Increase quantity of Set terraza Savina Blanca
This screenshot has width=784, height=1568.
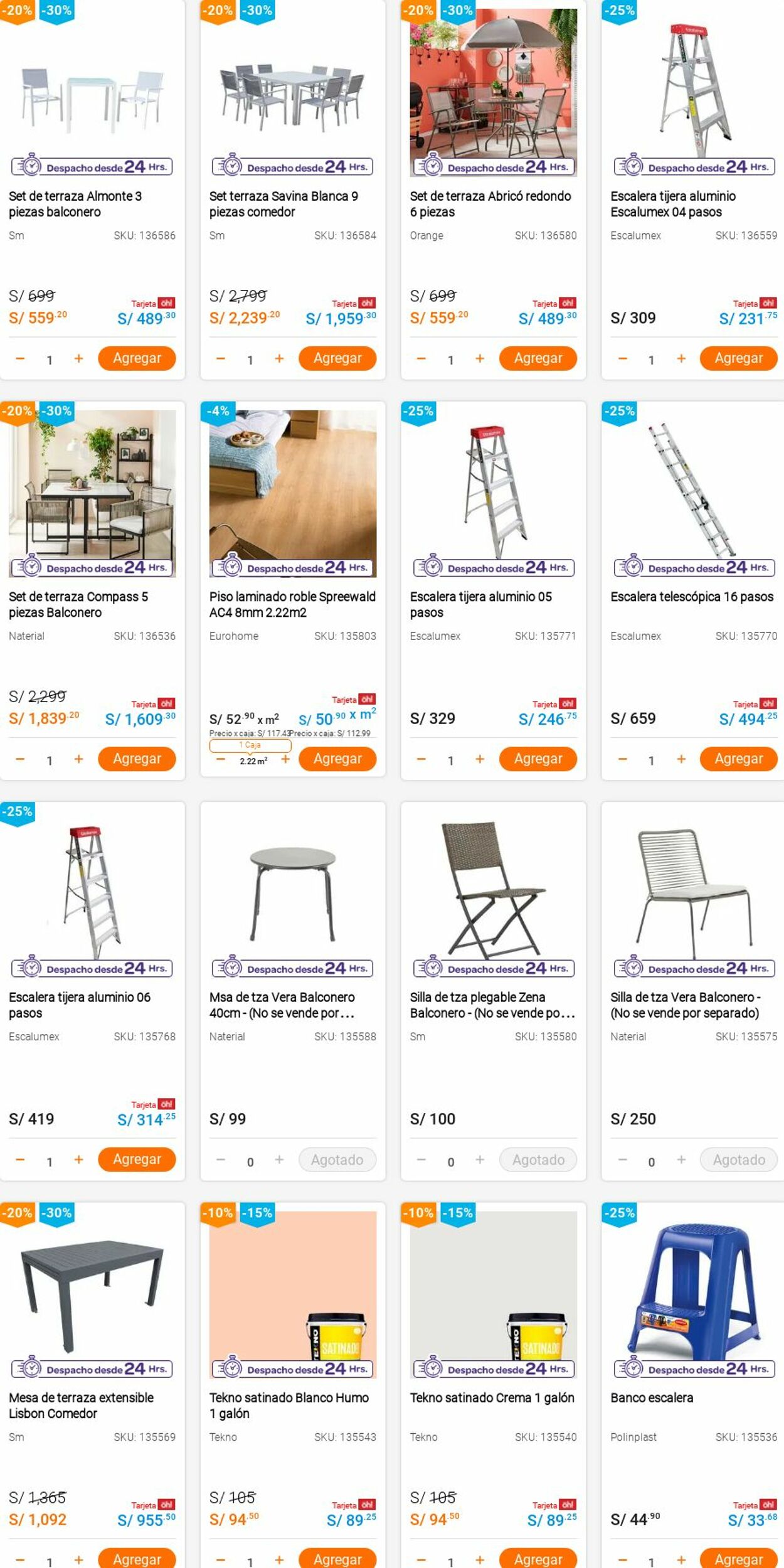(279, 358)
